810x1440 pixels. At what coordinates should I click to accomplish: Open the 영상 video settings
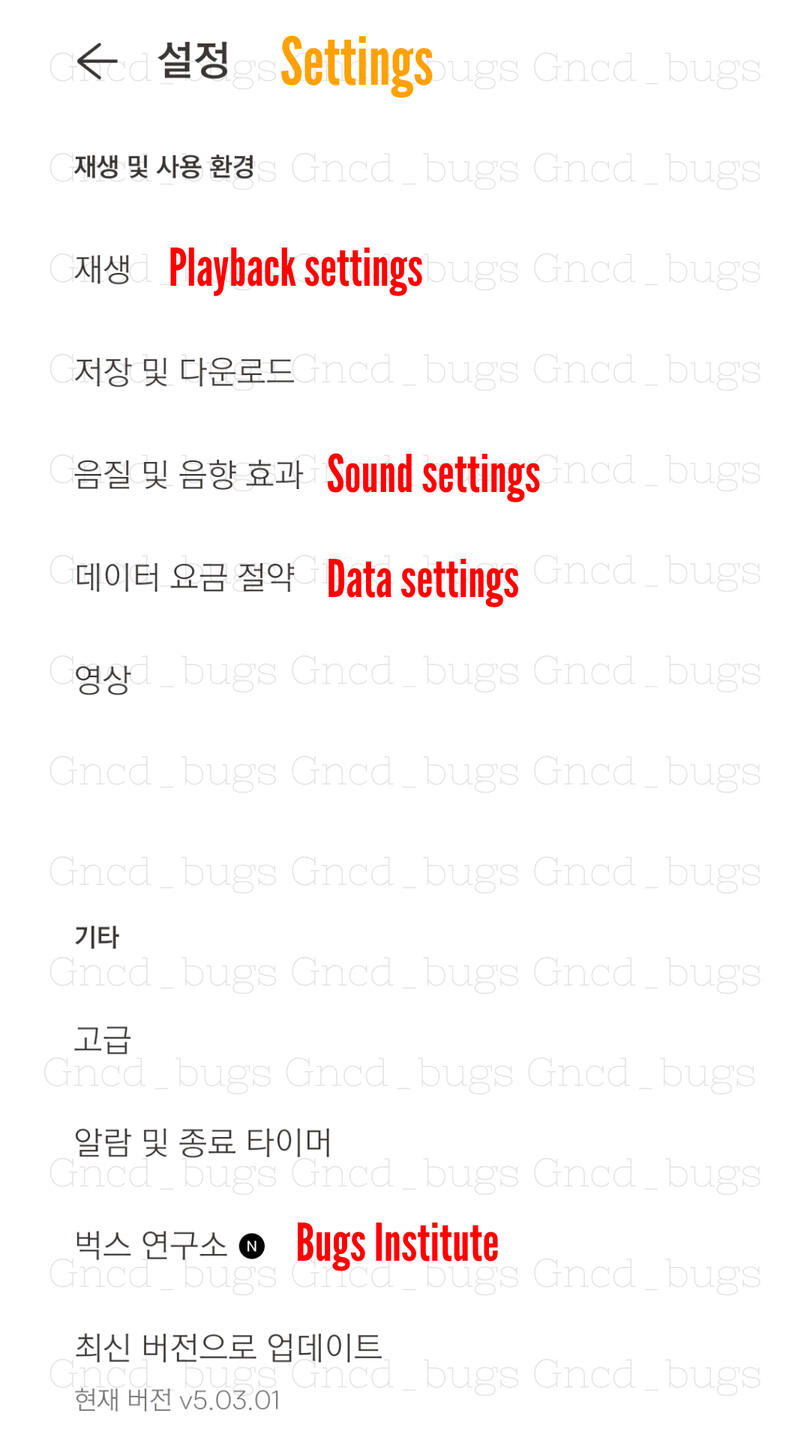[x=405, y=680]
